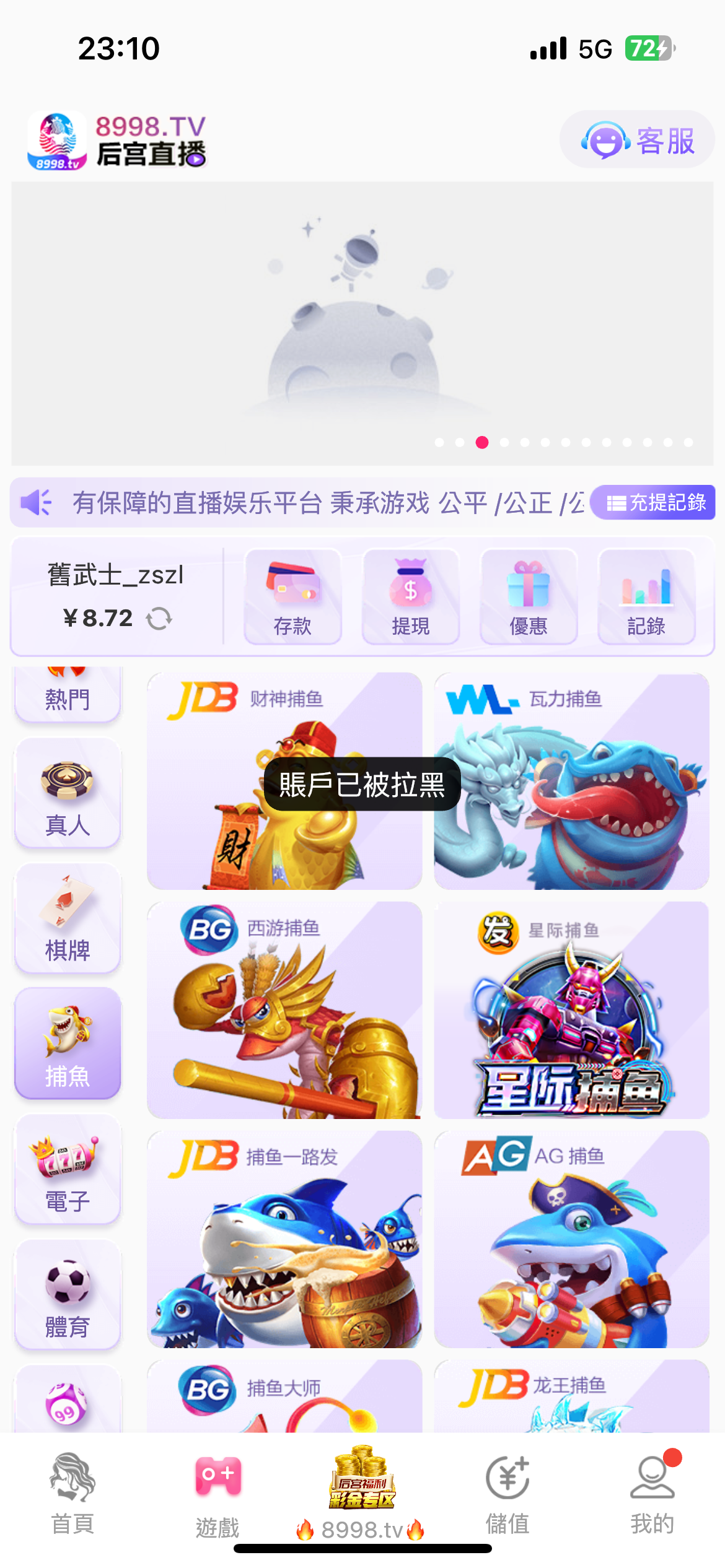Open the 提現 withdrawal button
Screen dimensions: 725x1568
point(410,597)
